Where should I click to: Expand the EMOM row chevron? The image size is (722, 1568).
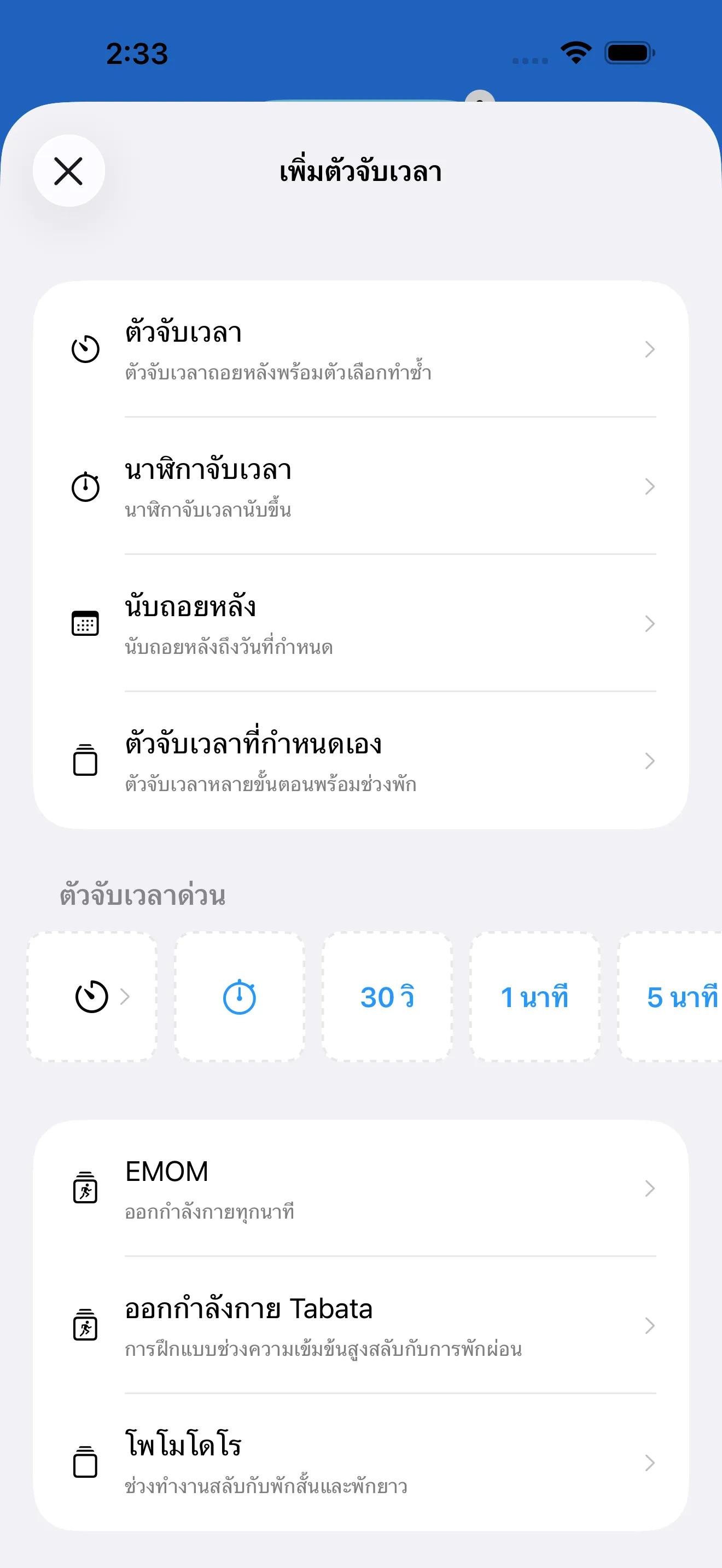coord(650,1187)
